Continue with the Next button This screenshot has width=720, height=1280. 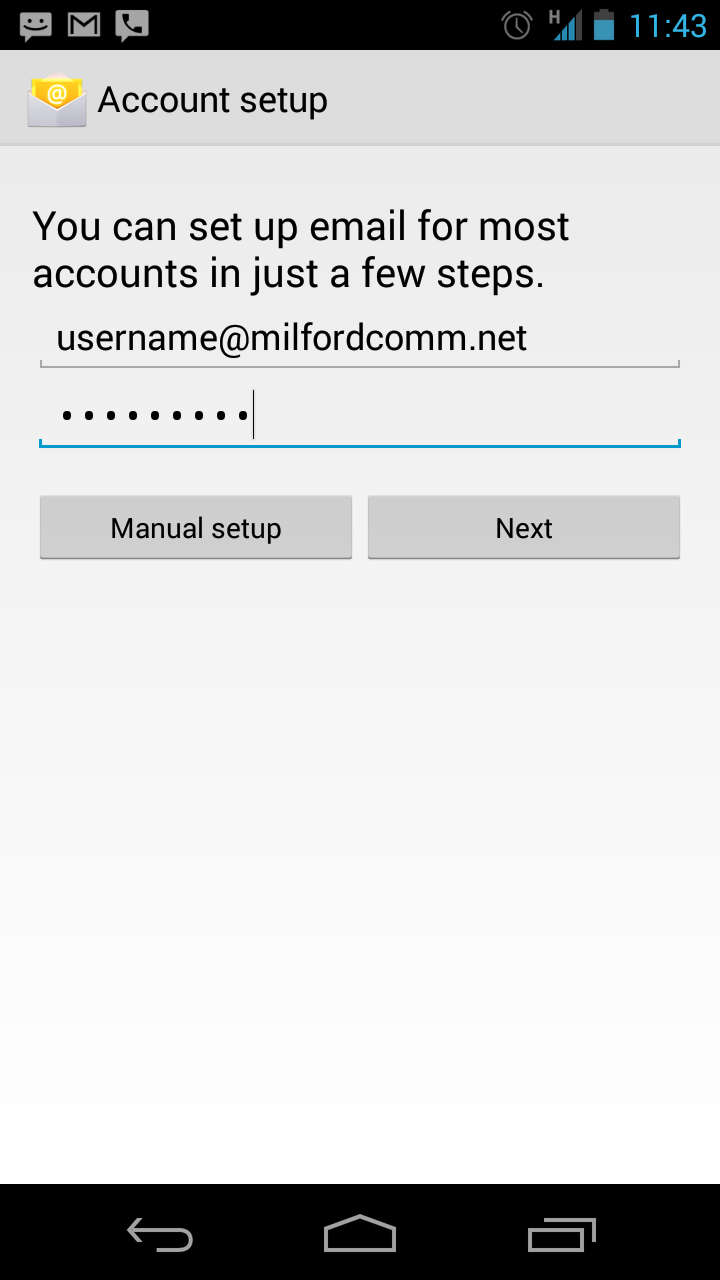coord(524,527)
